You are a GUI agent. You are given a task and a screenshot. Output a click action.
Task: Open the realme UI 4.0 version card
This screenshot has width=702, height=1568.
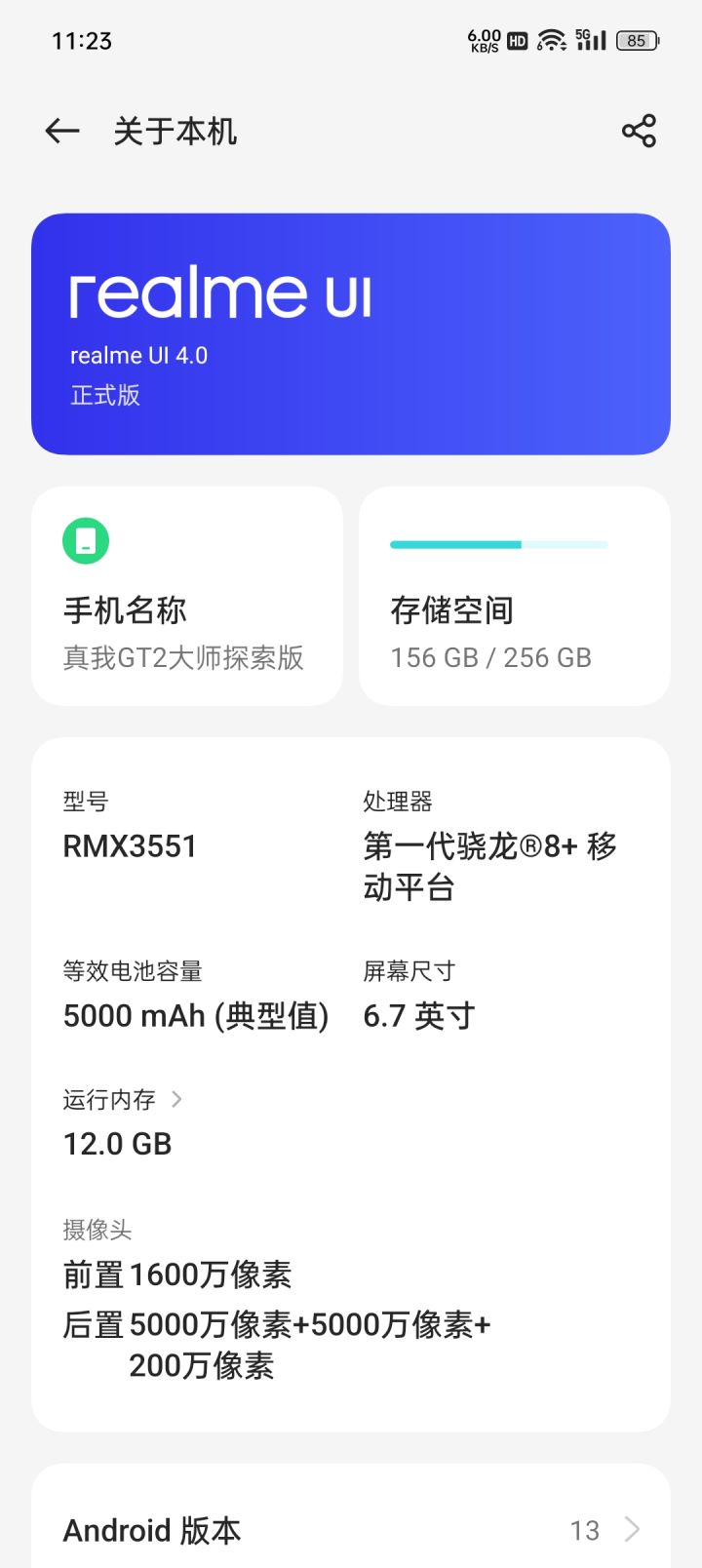(x=351, y=333)
